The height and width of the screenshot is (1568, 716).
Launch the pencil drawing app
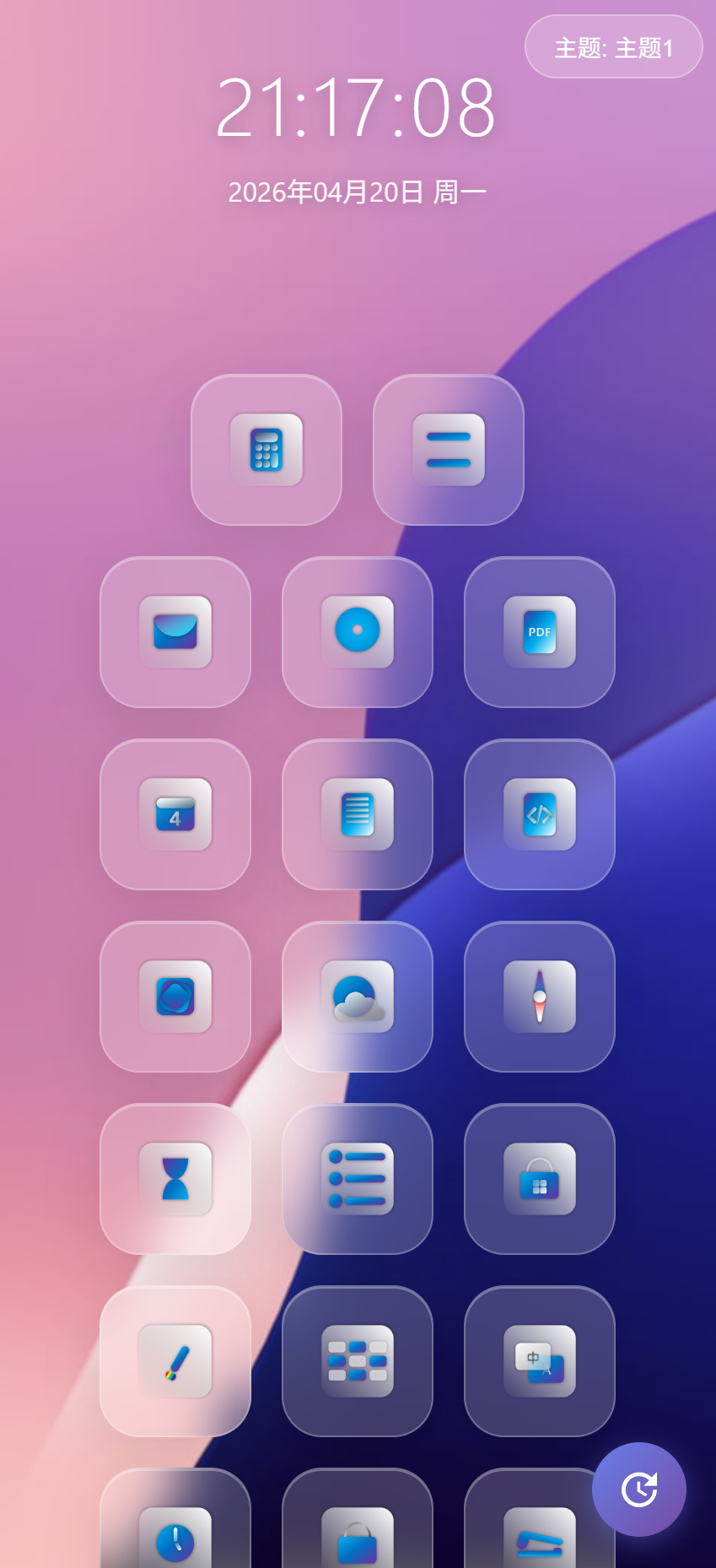(x=175, y=1361)
